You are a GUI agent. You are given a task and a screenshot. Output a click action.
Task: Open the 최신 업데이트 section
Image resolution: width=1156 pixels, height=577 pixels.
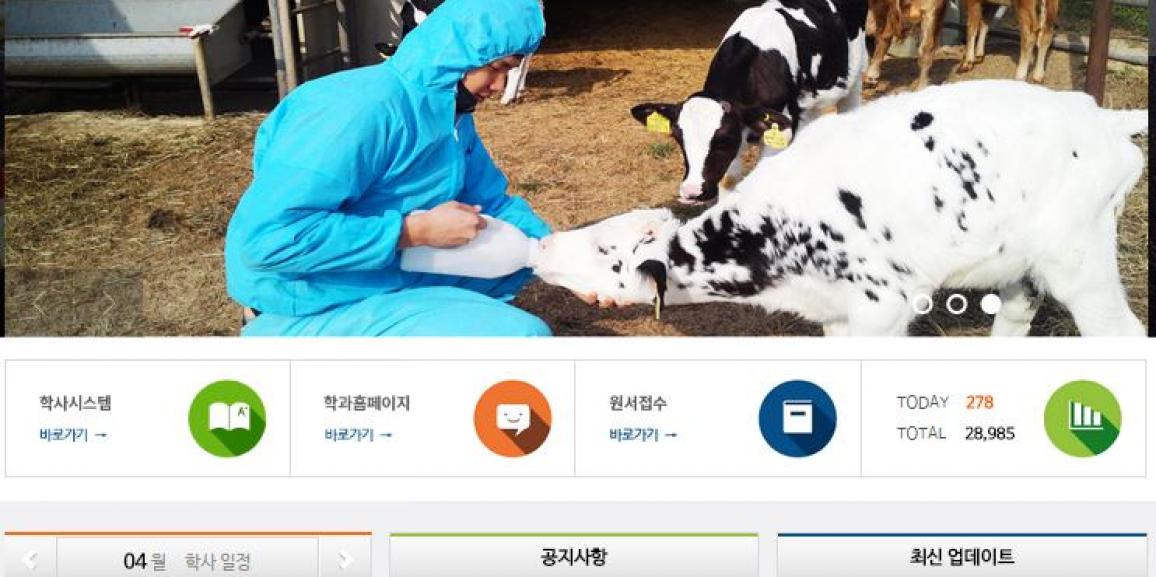[x=961, y=557]
